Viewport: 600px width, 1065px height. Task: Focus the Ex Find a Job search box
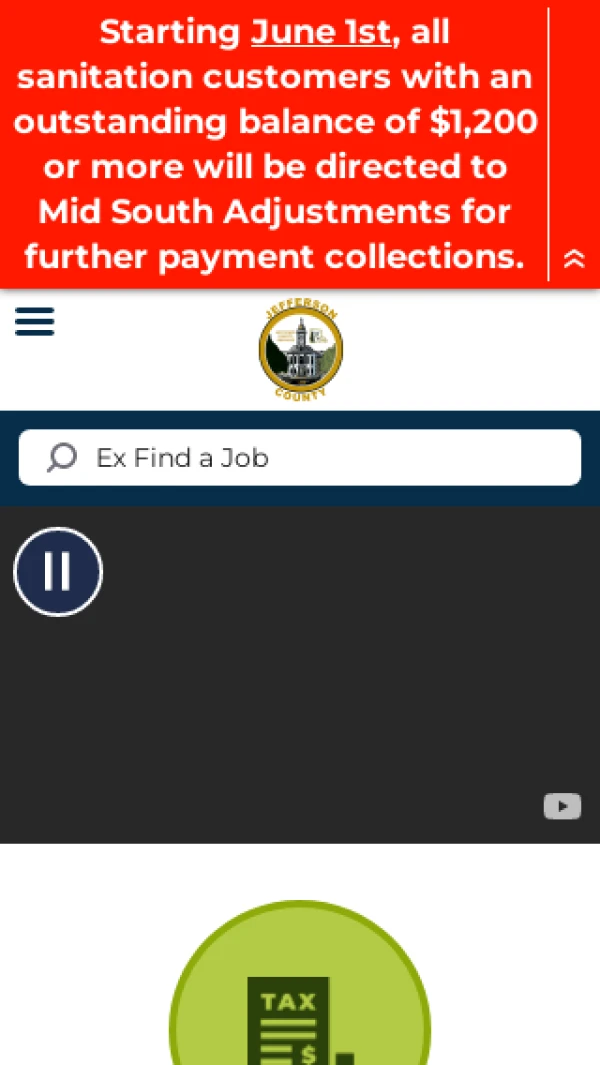[300, 458]
